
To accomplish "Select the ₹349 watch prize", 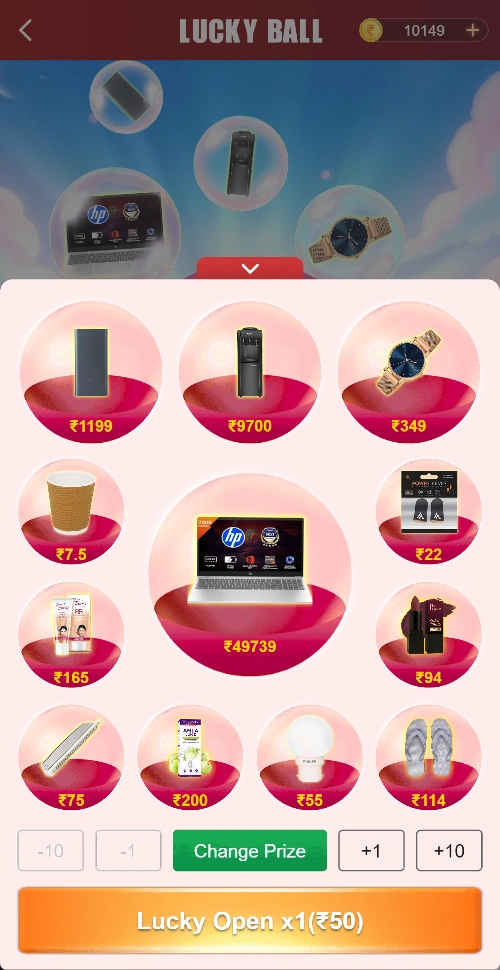I will click(x=409, y=372).
